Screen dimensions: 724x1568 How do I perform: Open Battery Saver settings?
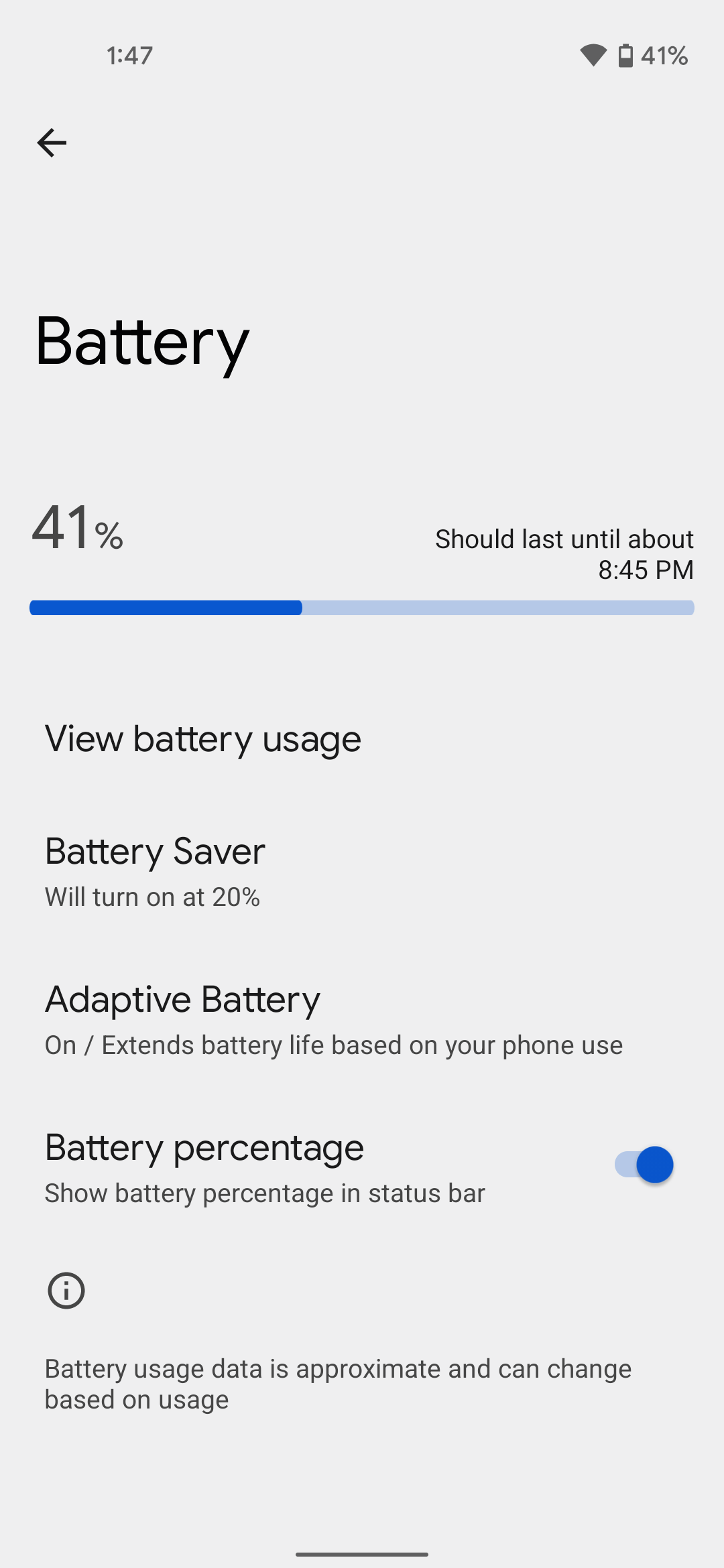(x=362, y=870)
